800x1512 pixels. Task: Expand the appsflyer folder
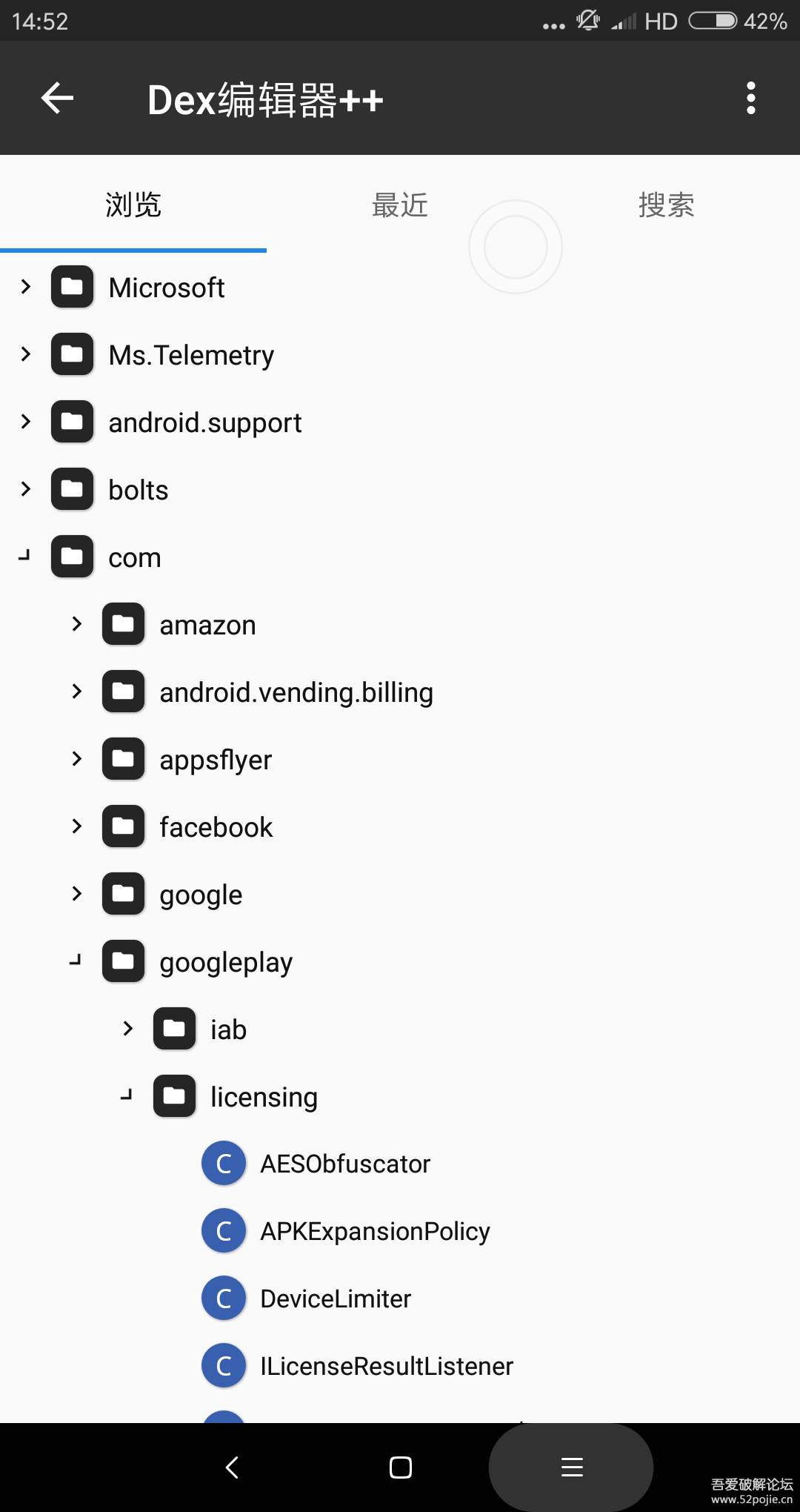pyautogui.click(x=77, y=759)
